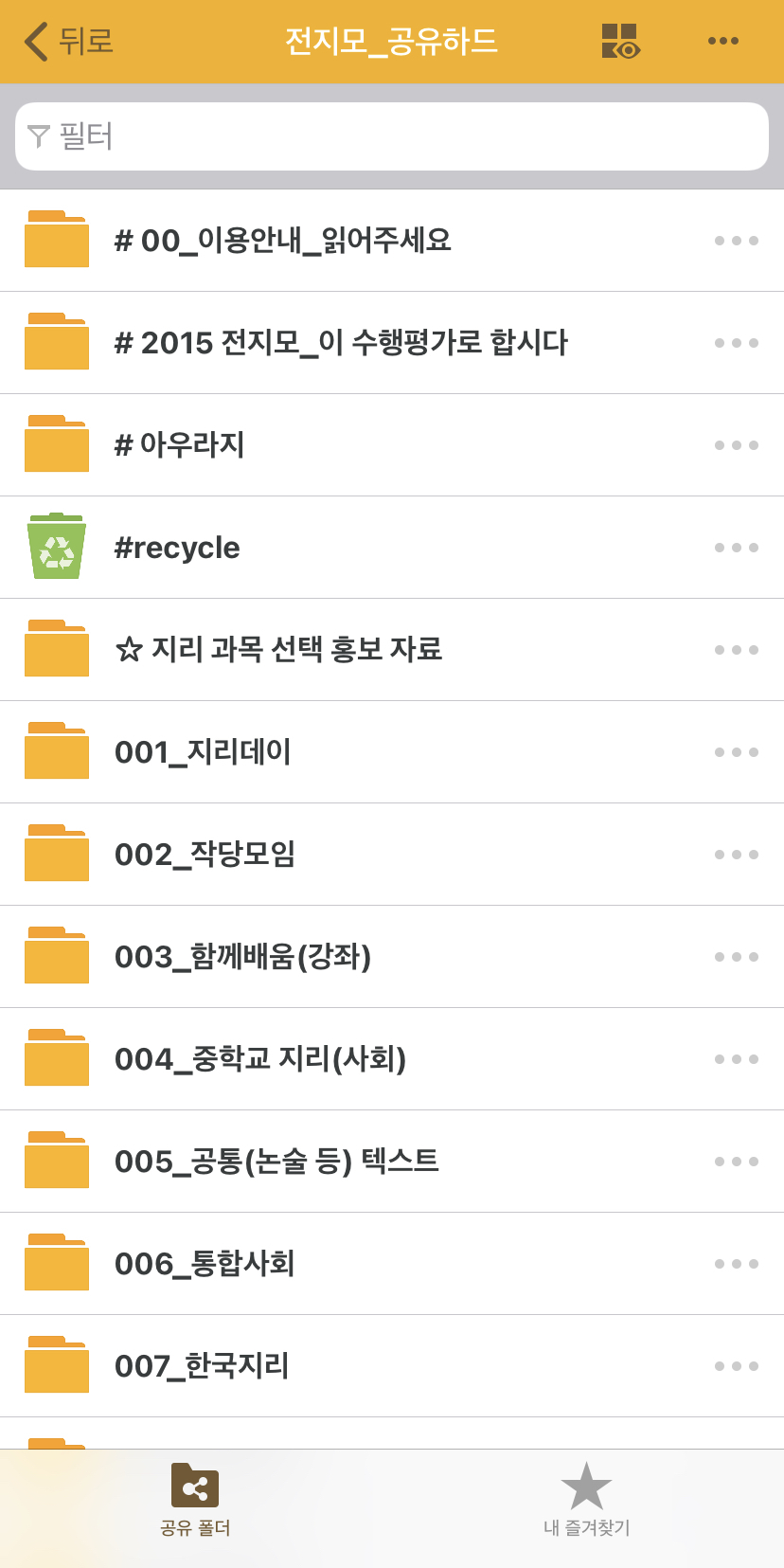Open folder # 2015 전지모_이 수행평가로 합시다
The image size is (784, 1568).
pos(341,343)
